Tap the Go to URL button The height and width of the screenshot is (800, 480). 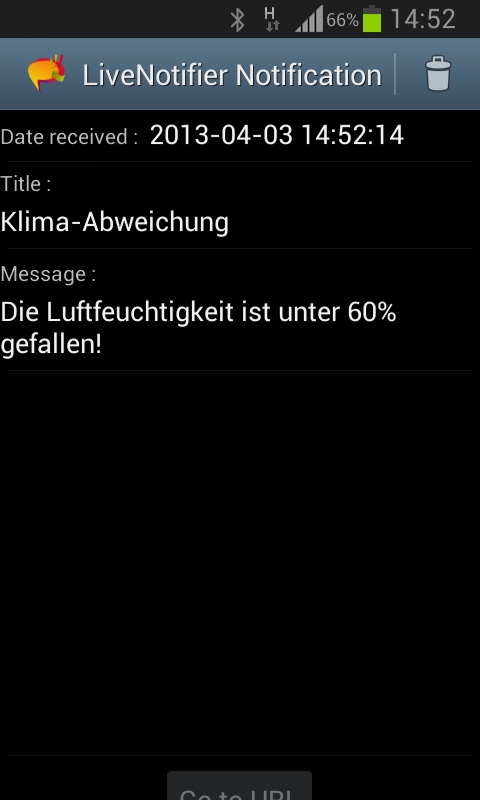(239, 786)
